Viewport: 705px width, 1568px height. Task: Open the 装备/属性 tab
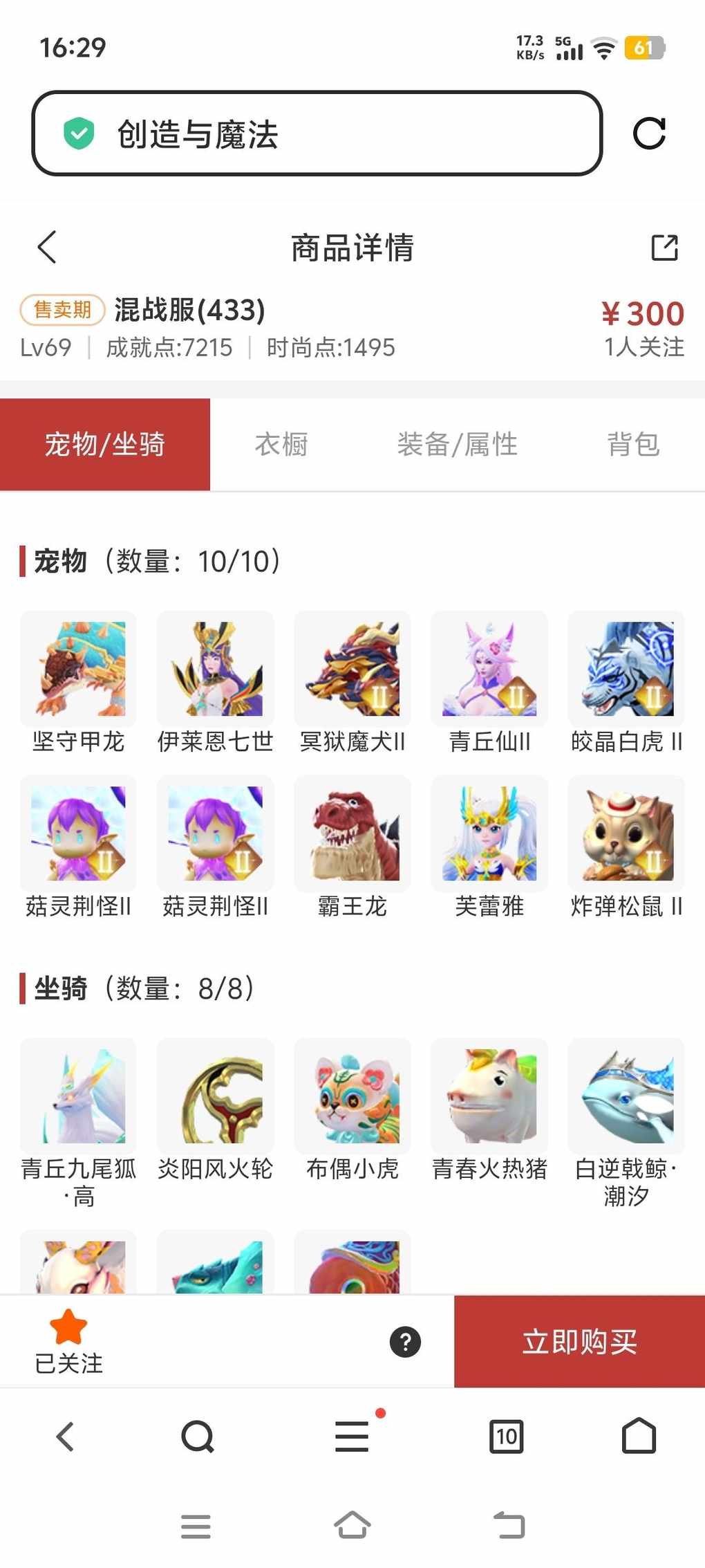457,445
